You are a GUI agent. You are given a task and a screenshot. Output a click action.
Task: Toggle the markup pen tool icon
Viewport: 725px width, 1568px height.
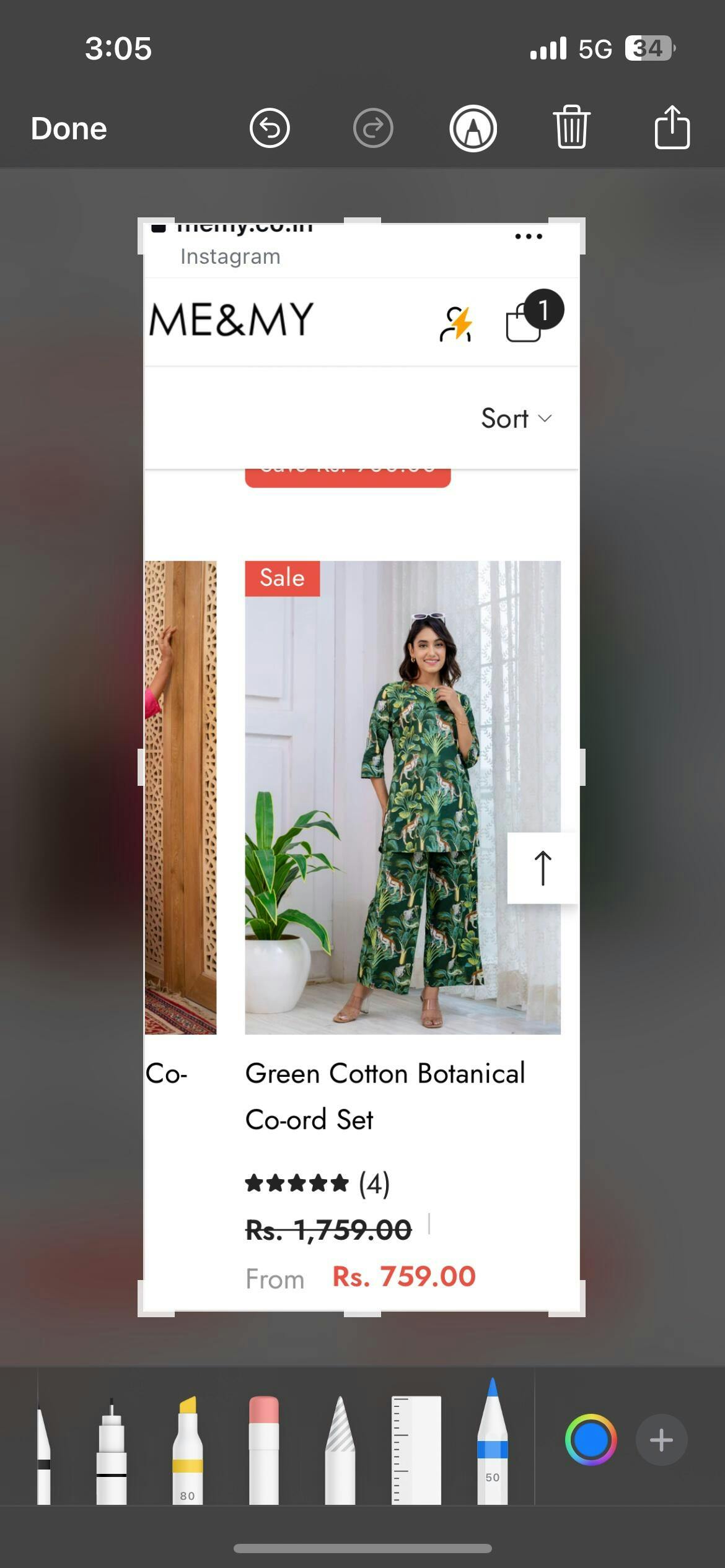(473, 129)
